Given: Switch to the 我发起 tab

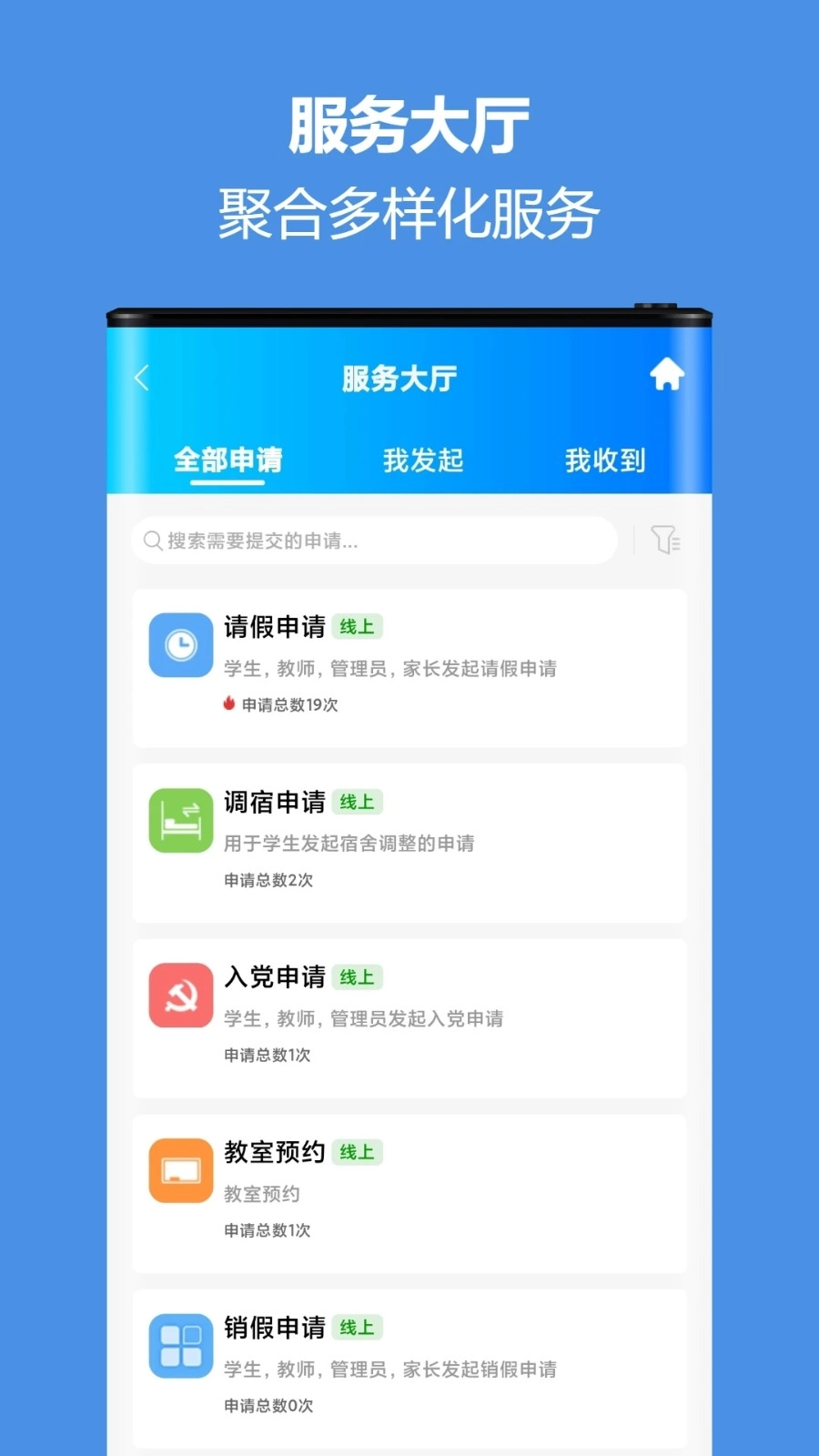Looking at the screenshot, I should click(x=423, y=460).
